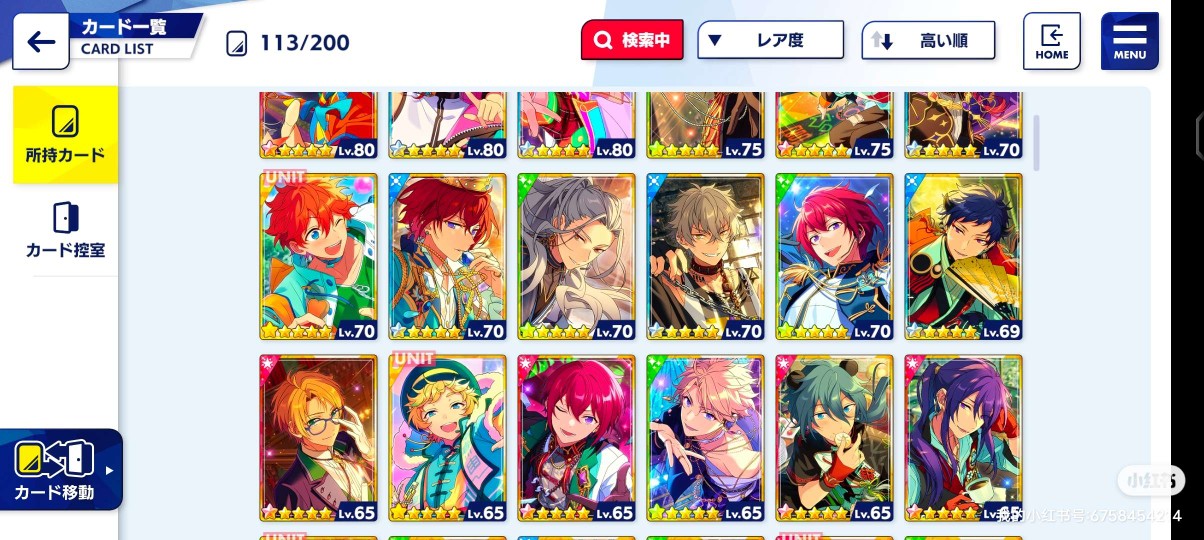This screenshot has width=1204, height=540.
Task: Switch to 所持カード tab
Action: pos(65,135)
